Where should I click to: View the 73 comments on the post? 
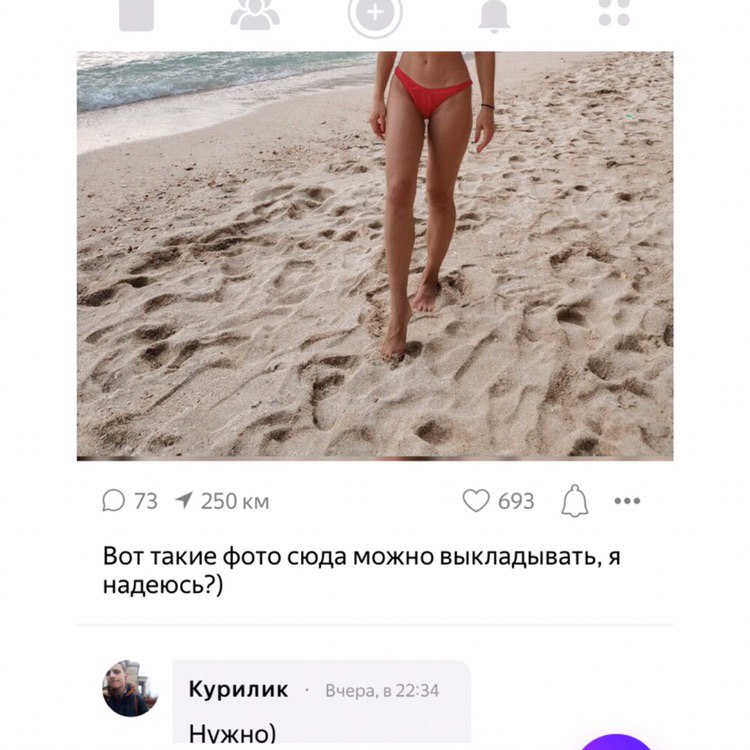pyautogui.click(x=130, y=501)
